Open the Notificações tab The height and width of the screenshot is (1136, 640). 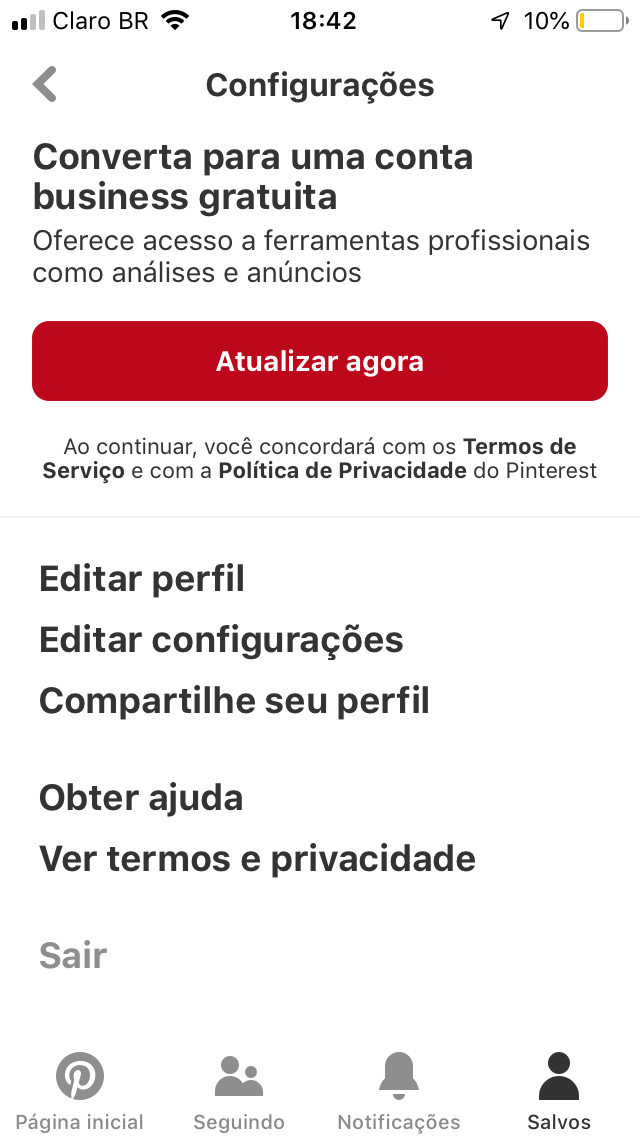pos(399,1092)
